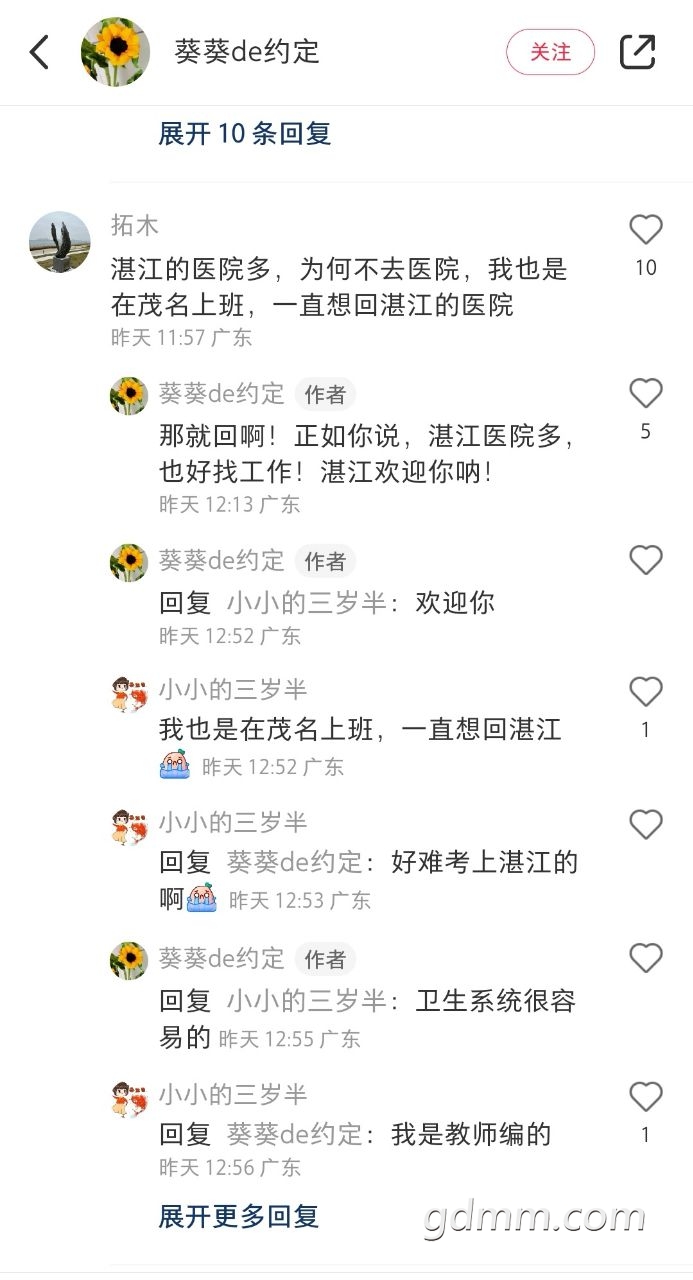Like the reply 好难考上湛江的啊

(646, 825)
